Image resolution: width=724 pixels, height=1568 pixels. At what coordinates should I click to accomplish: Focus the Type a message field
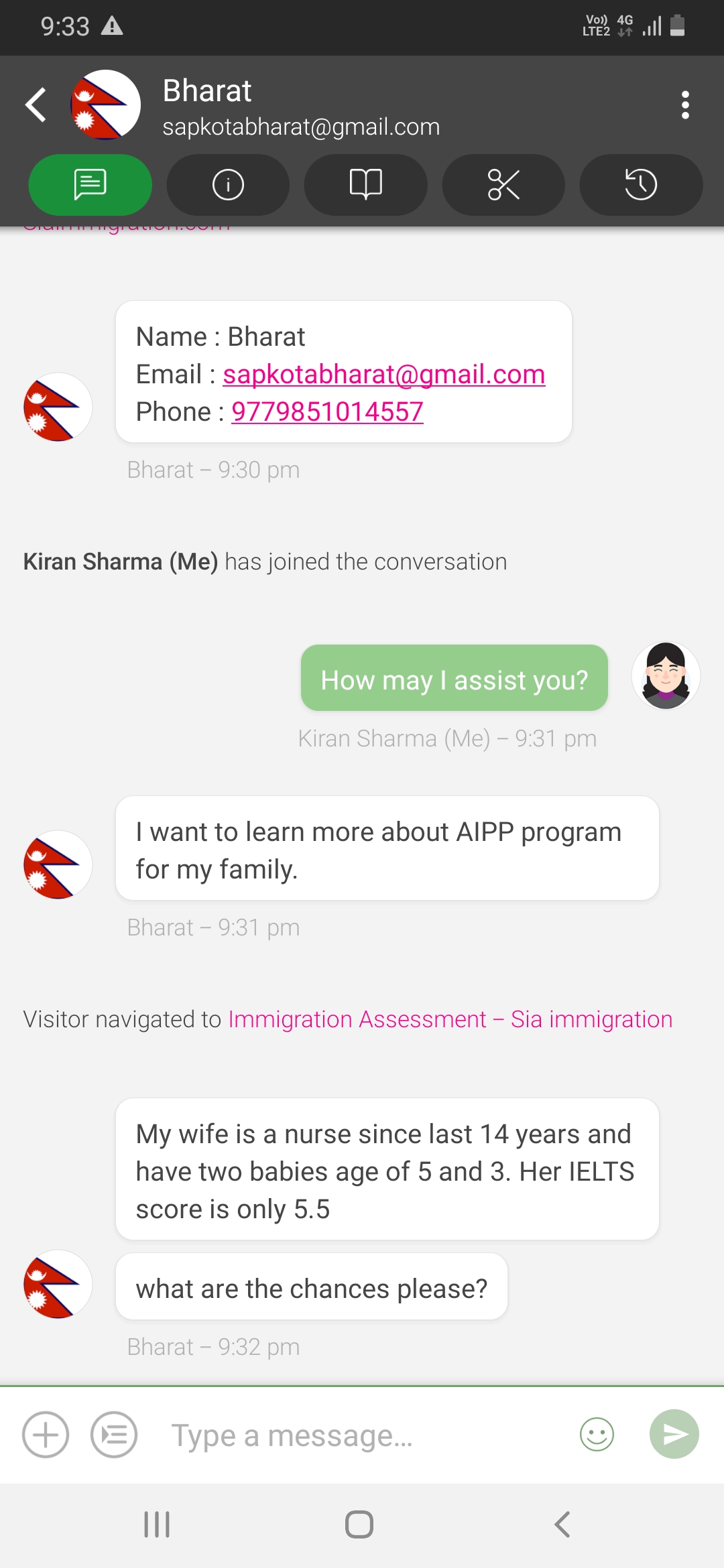pos(362,1435)
